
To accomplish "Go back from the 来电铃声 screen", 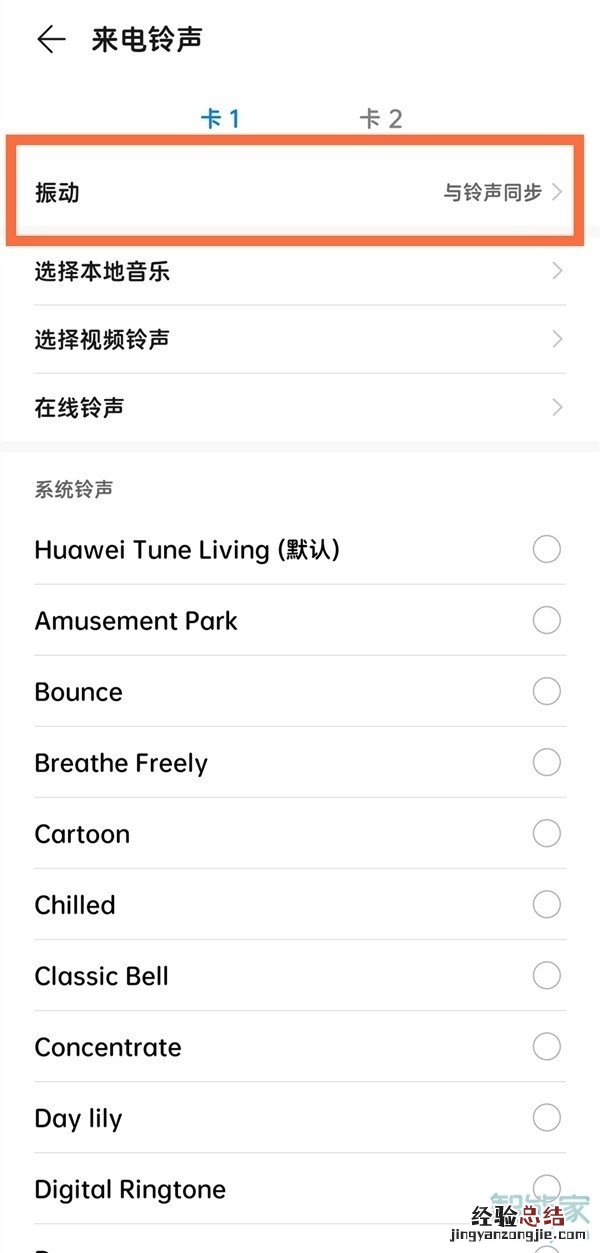I will (50, 40).
